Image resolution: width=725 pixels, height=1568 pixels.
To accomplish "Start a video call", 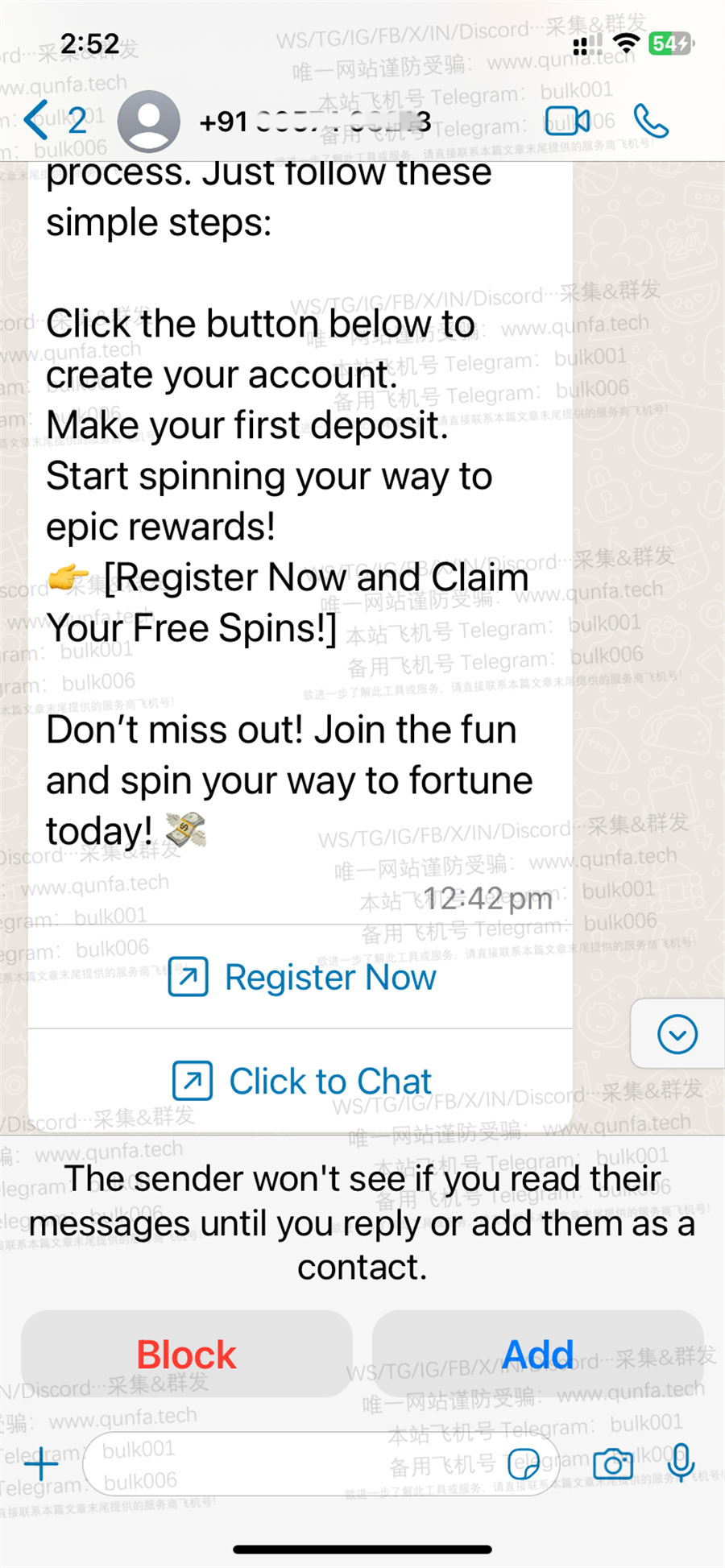I will 567,121.
